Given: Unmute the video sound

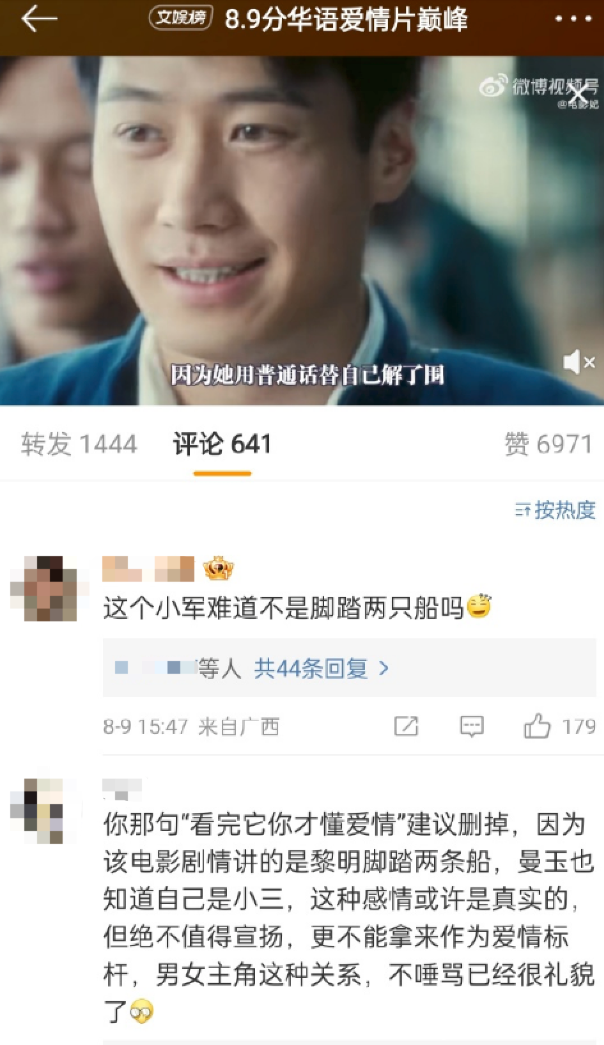Looking at the screenshot, I should 578,363.
